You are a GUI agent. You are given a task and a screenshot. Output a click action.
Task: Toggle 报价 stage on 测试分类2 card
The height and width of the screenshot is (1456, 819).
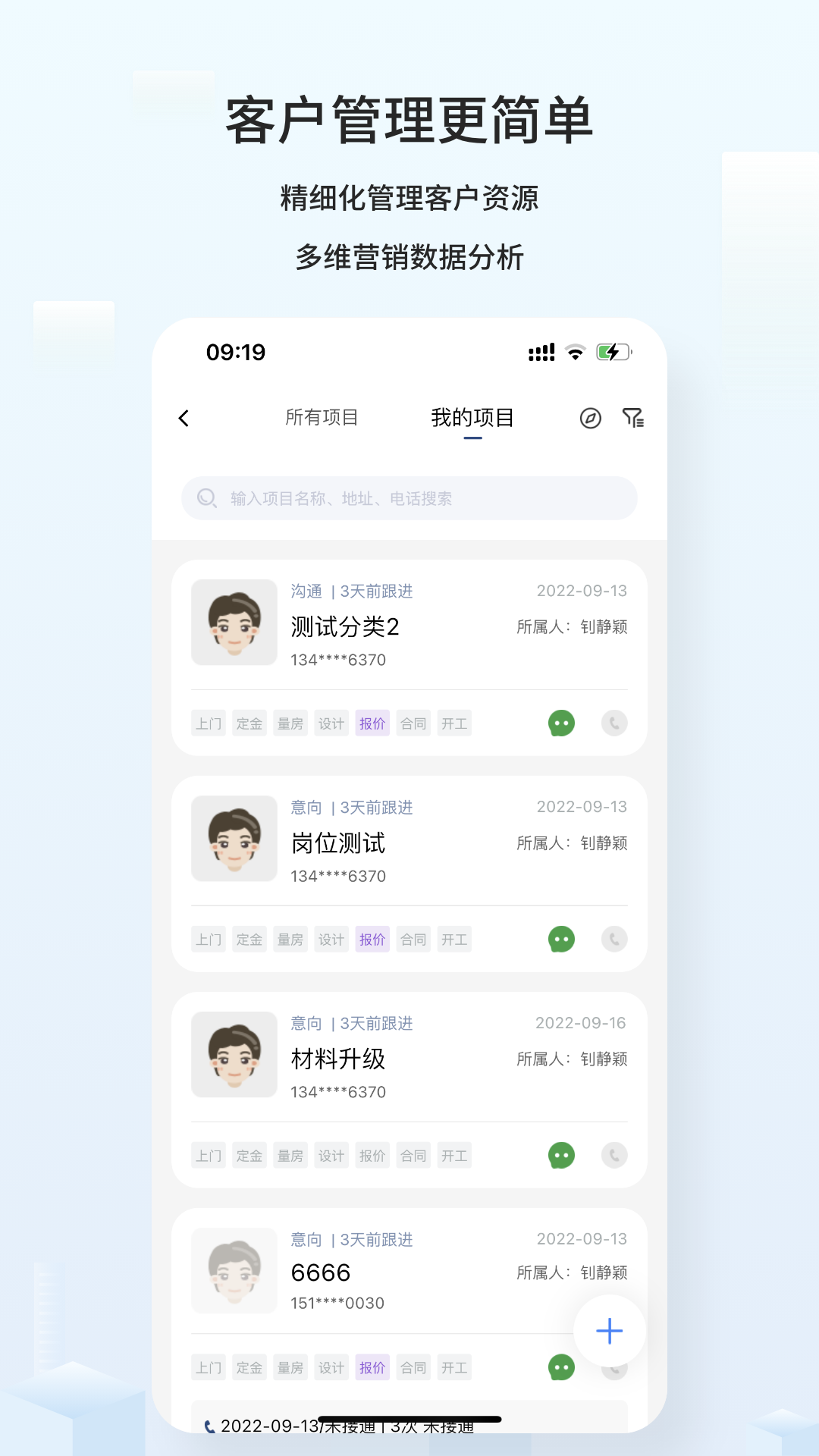pyautogui.click(x=372, y=723)
